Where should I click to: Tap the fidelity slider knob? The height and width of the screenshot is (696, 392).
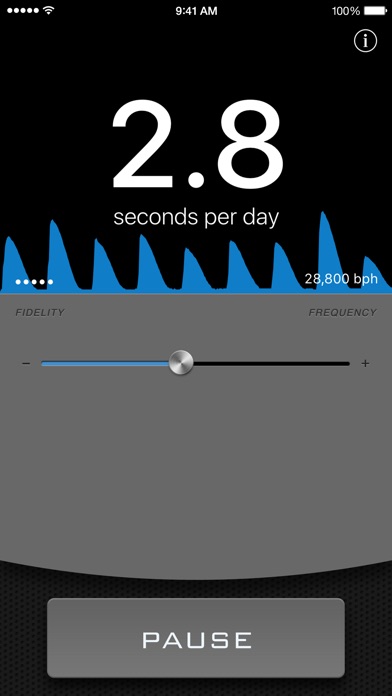click(x=181, y=362)
